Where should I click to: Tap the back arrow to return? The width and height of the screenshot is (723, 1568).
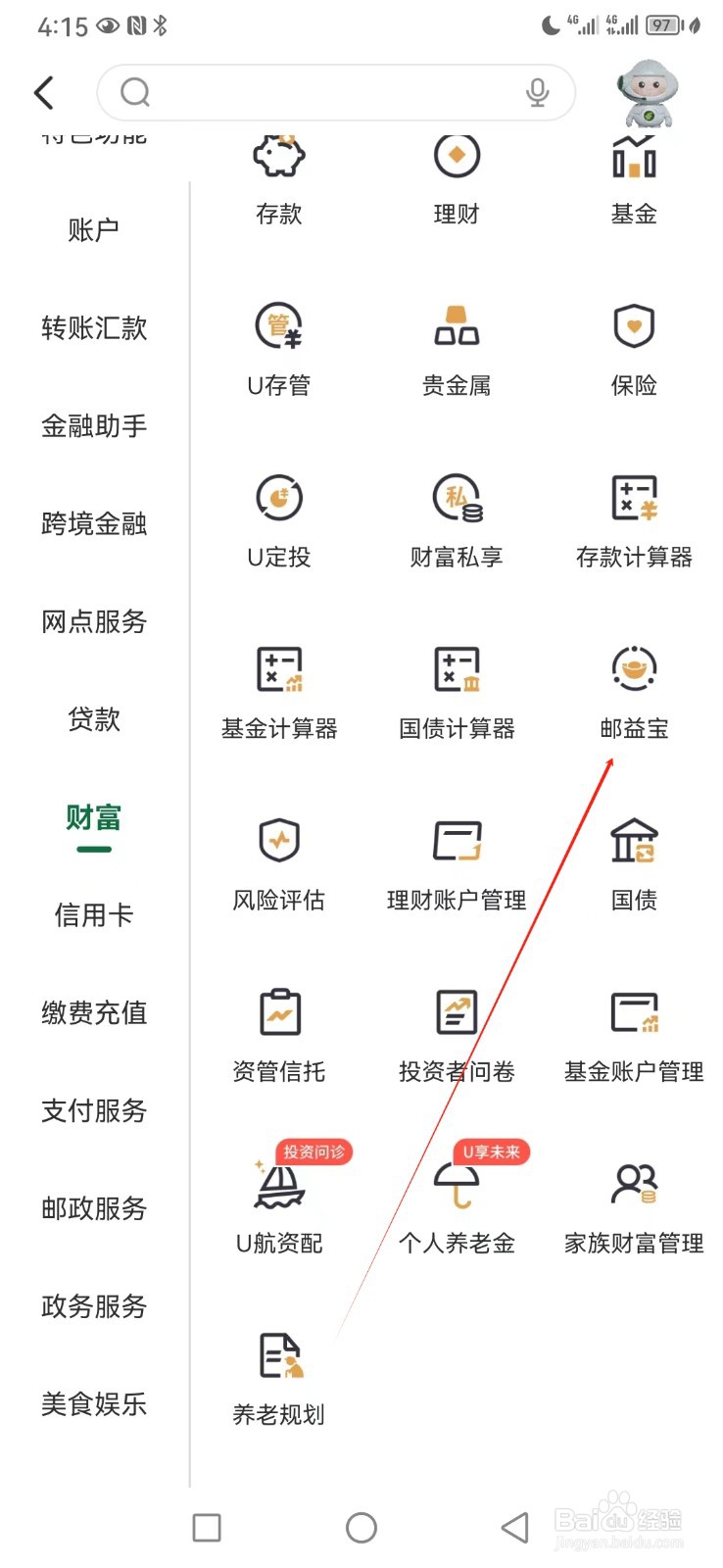click(x=44, y=91)
